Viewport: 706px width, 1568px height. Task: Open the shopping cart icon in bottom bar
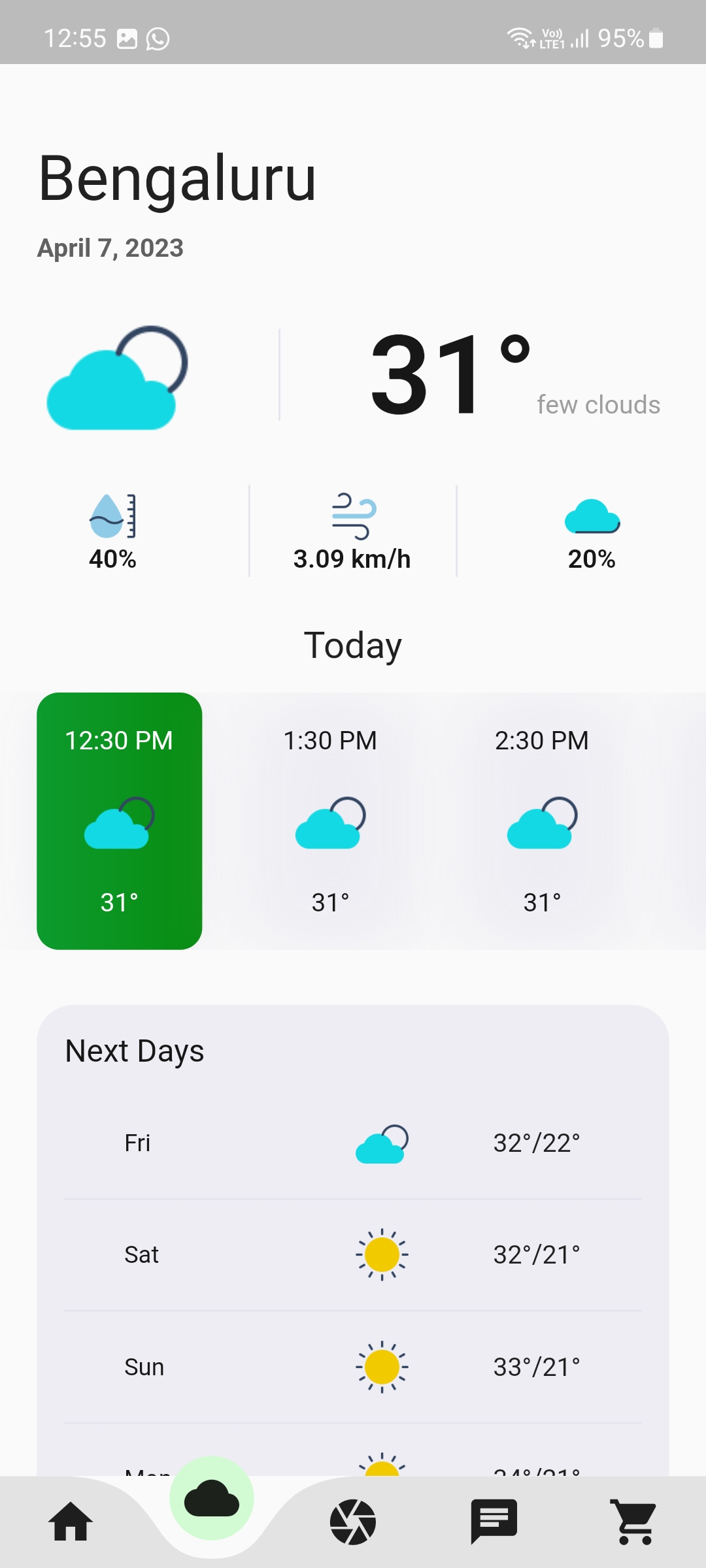point(635,1522)
